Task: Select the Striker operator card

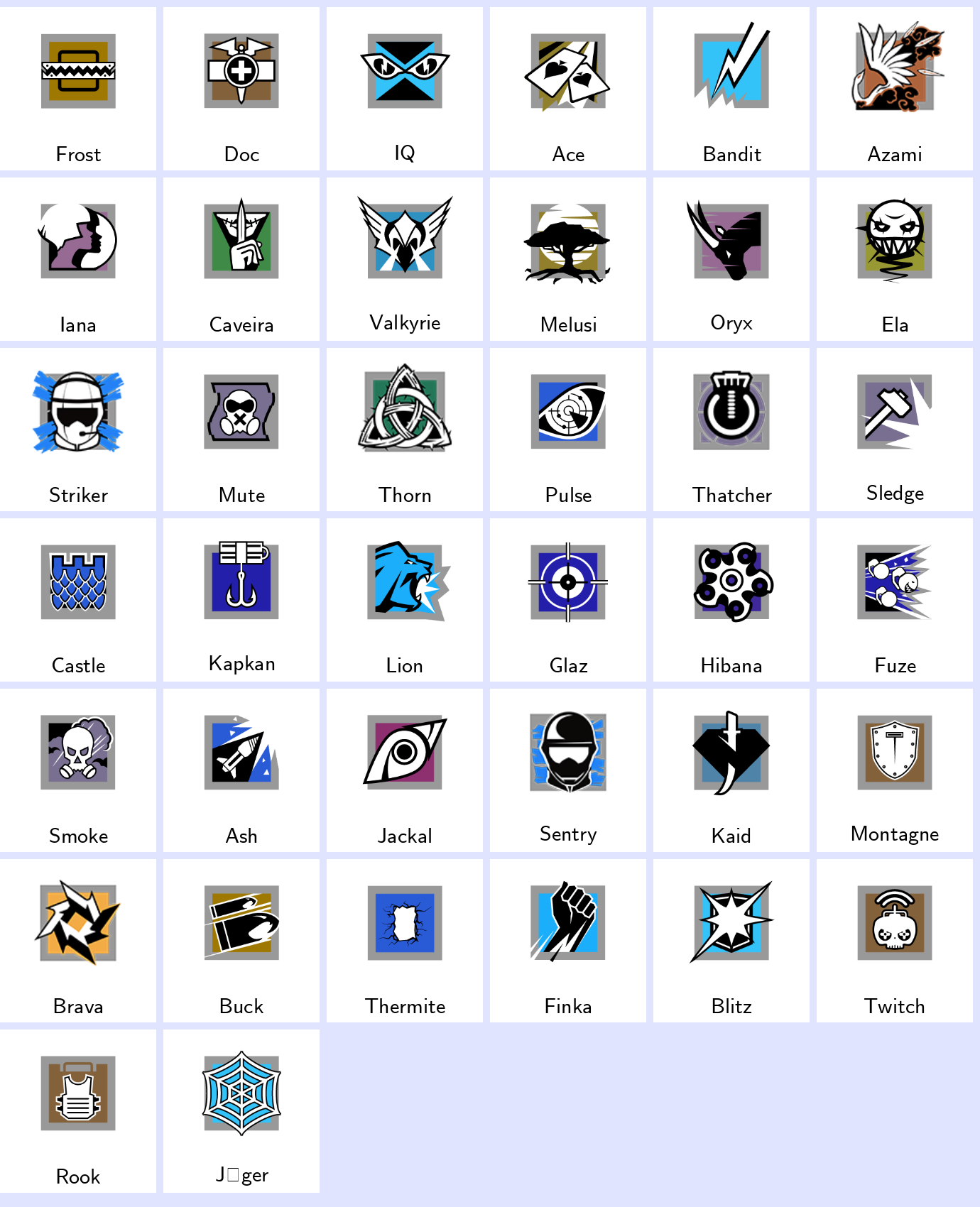Action: (x=78, y=430)
